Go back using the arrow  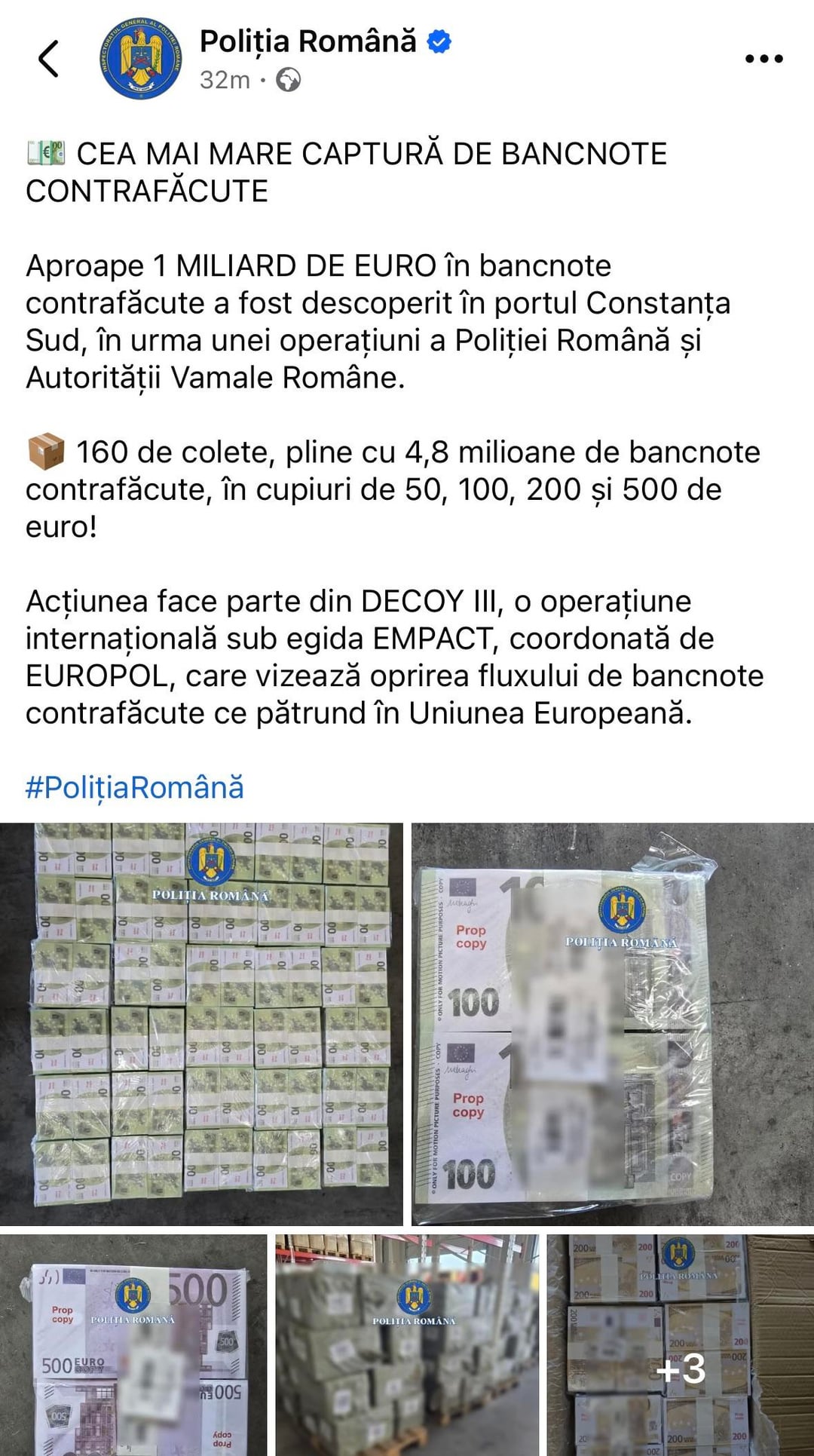click(48, 59)
